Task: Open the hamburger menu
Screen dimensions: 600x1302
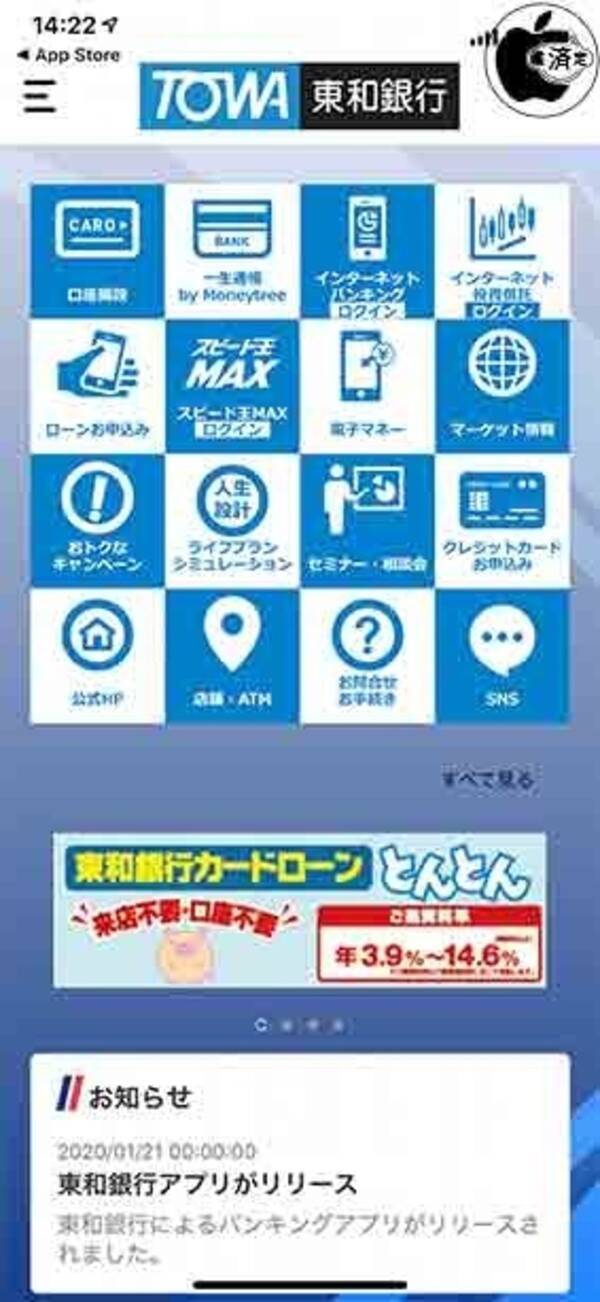Action: coord(38,96)
